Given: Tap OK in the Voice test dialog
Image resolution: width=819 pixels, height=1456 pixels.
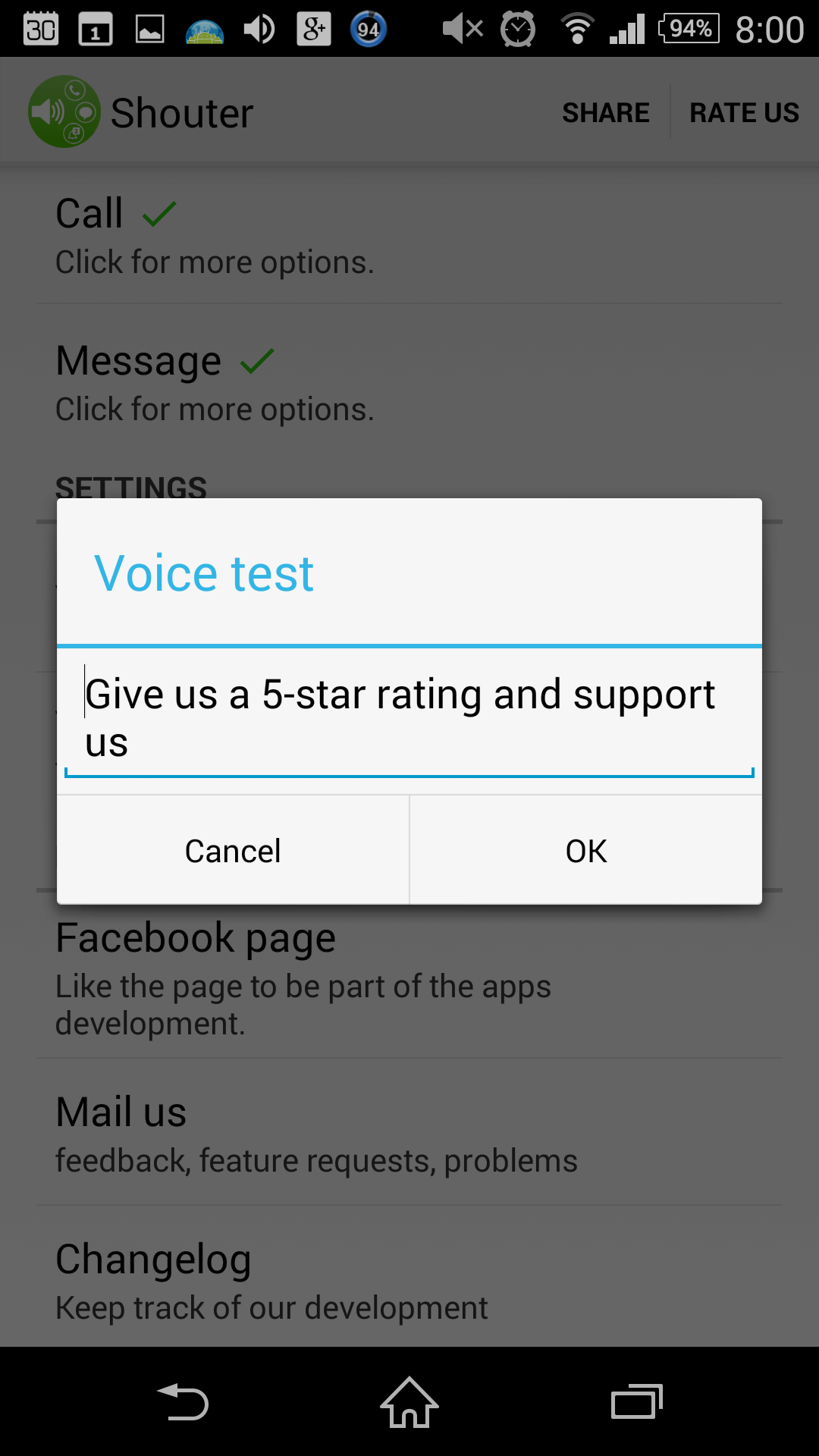Looking at the screenshot, I should [585, 850].
